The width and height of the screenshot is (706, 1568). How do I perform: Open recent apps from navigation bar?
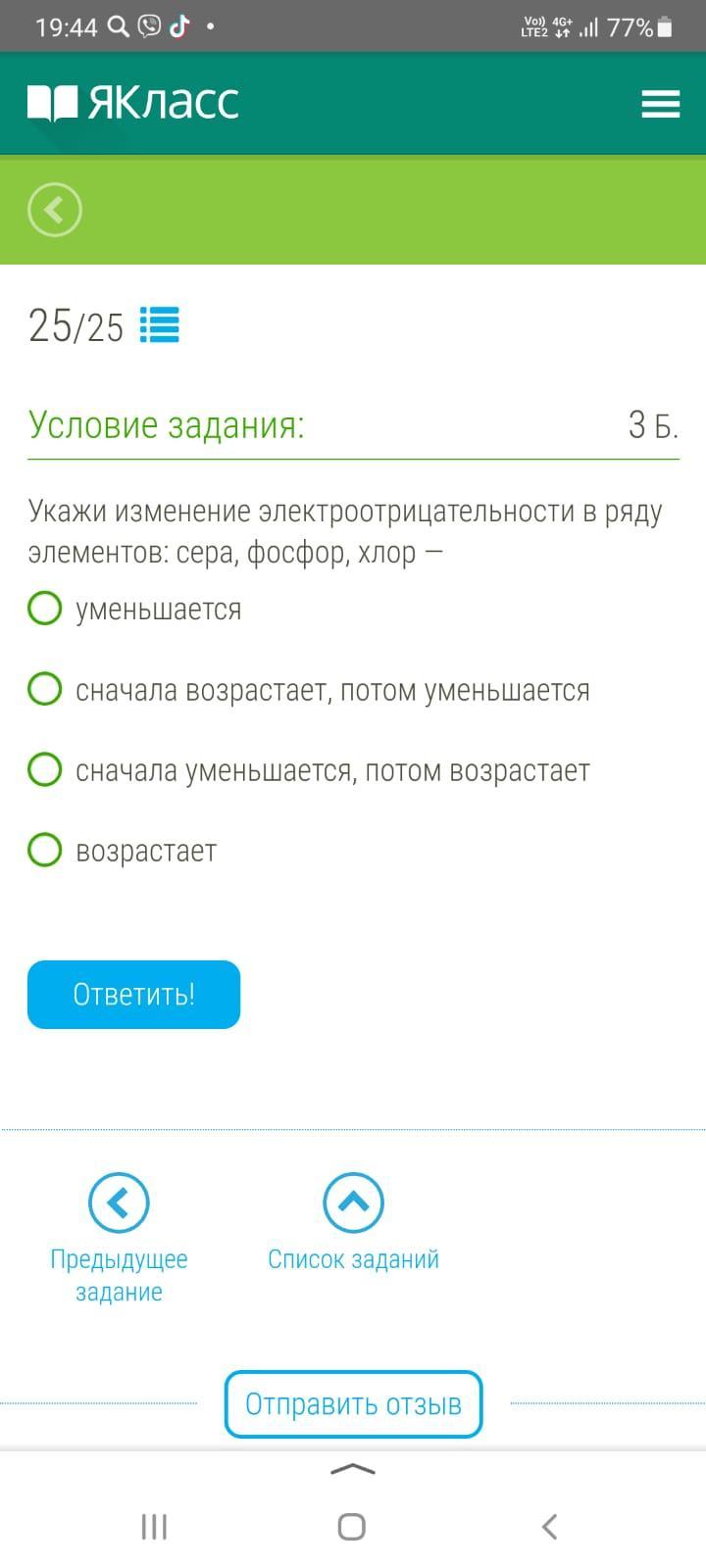coord(154,1526)
